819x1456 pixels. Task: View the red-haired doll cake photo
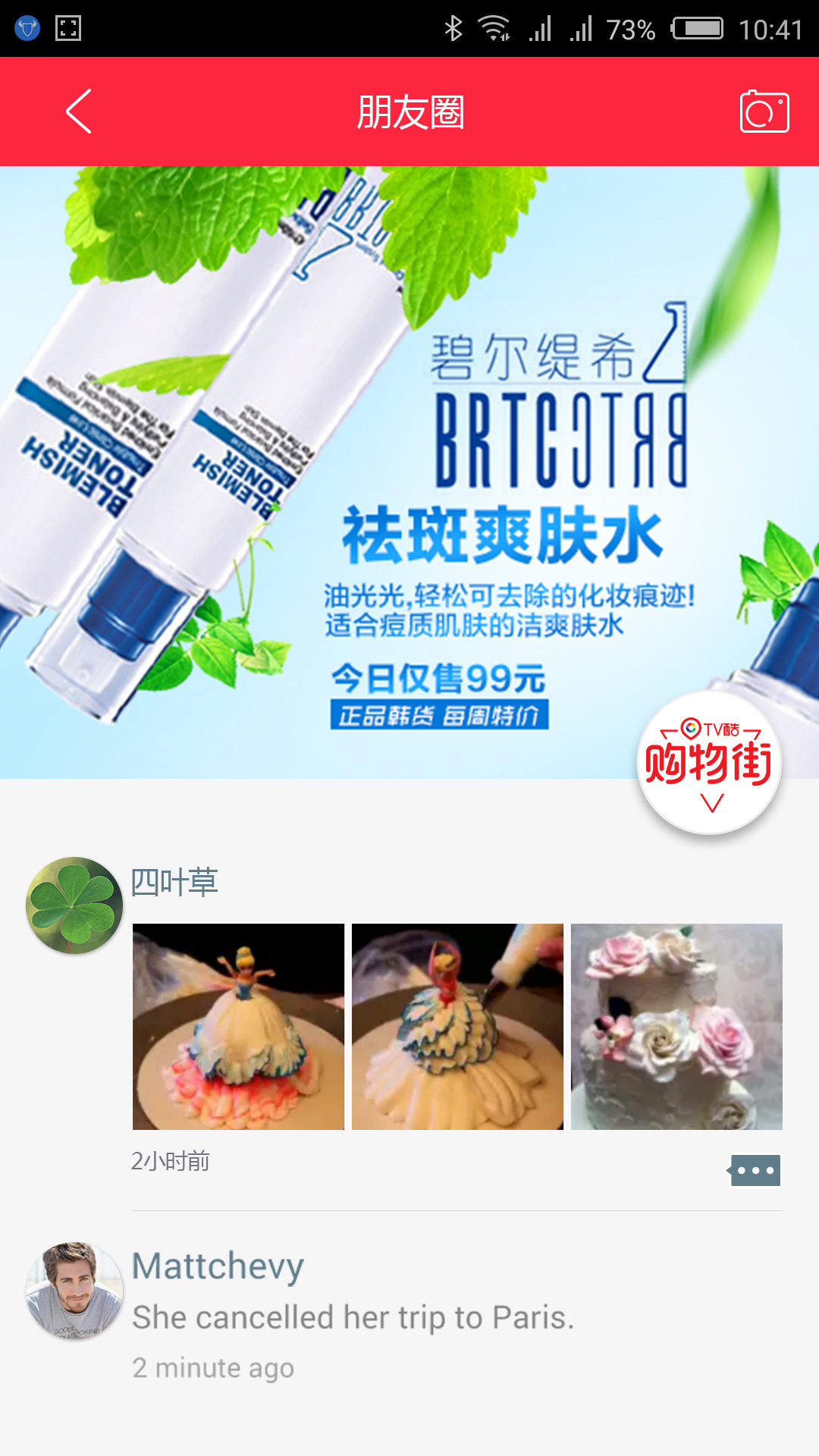tap(457, 1027)
